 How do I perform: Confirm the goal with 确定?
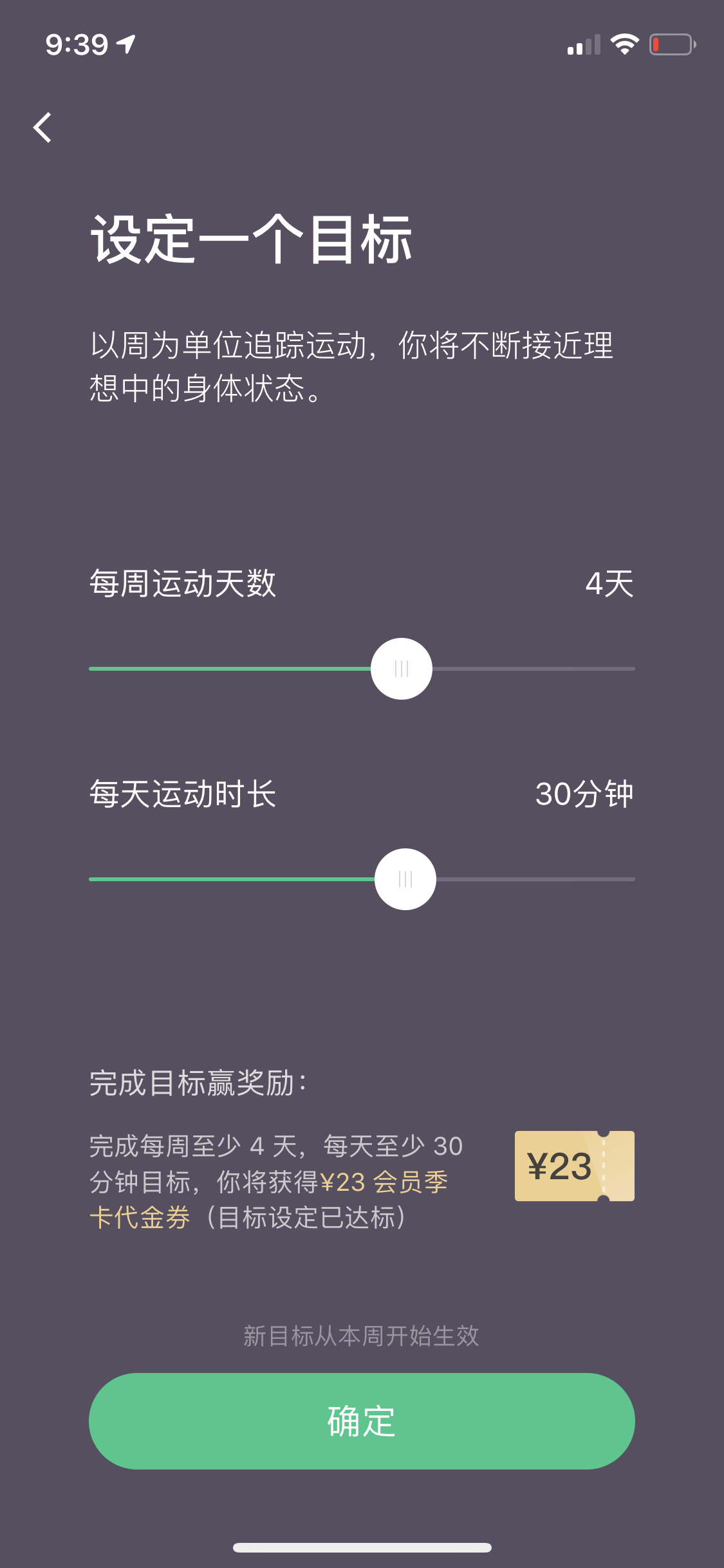(362, 1421)
